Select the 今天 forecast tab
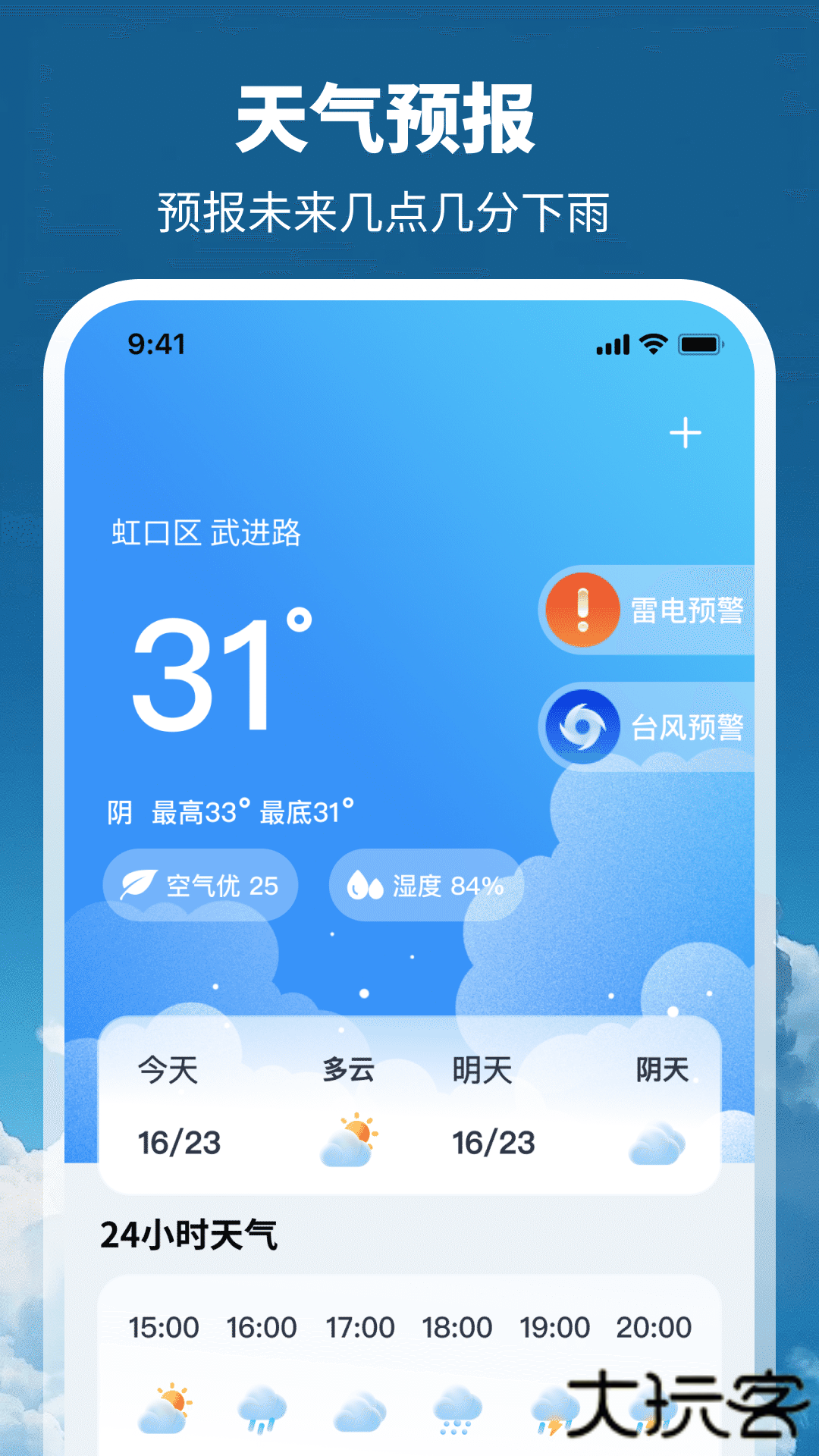 tap(167, 1069)
